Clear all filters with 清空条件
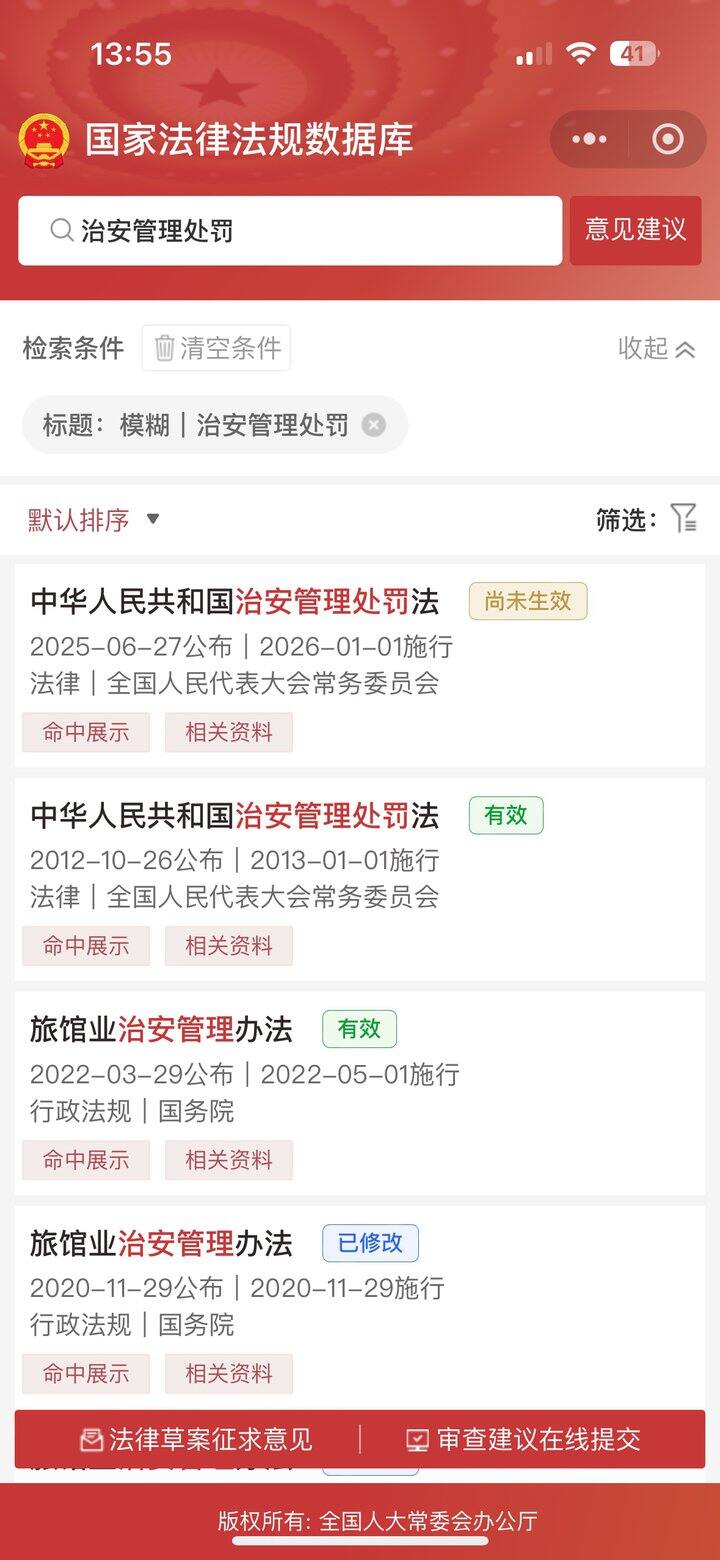Screen dimensions: 720x1560 tap(216, 348)
